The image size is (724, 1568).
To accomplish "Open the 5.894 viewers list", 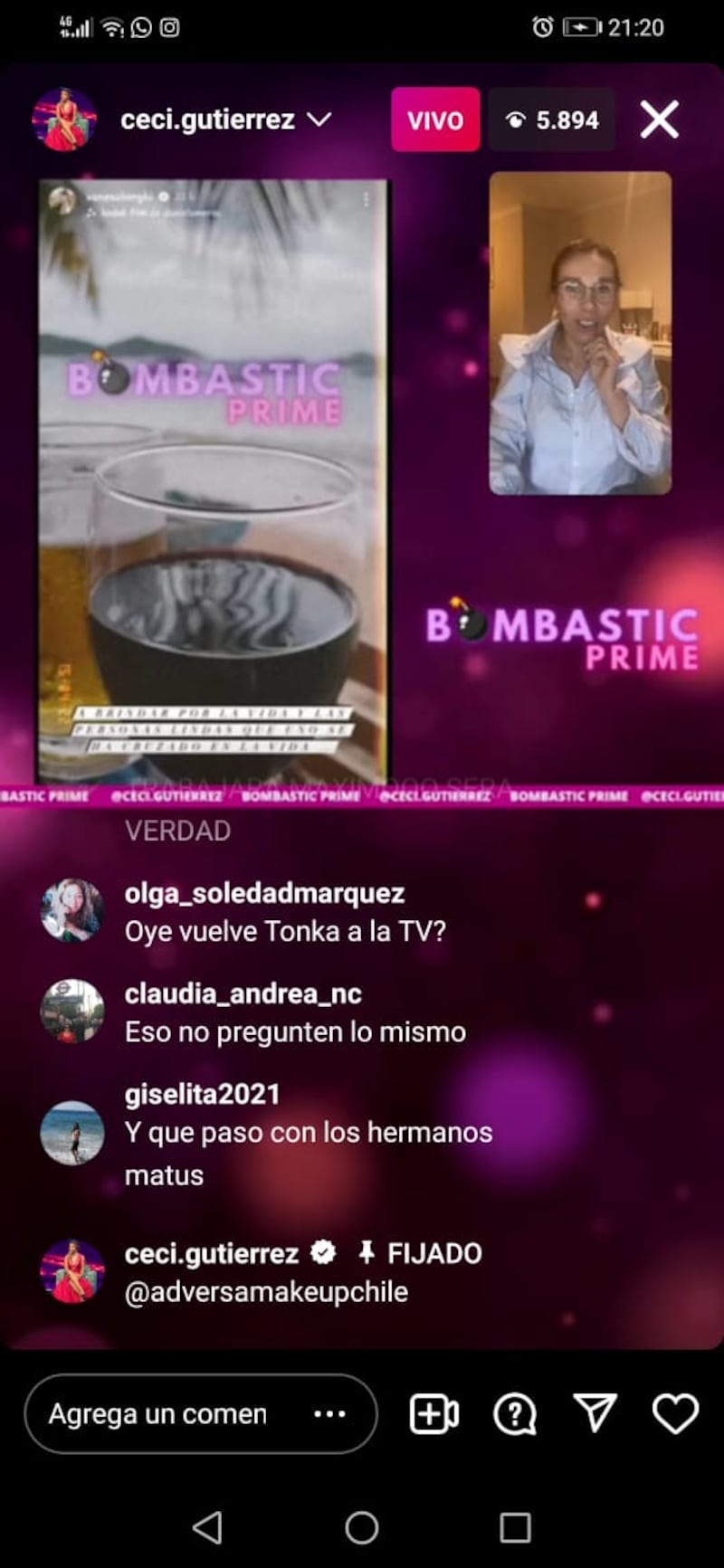I will (x=552, y=119).
